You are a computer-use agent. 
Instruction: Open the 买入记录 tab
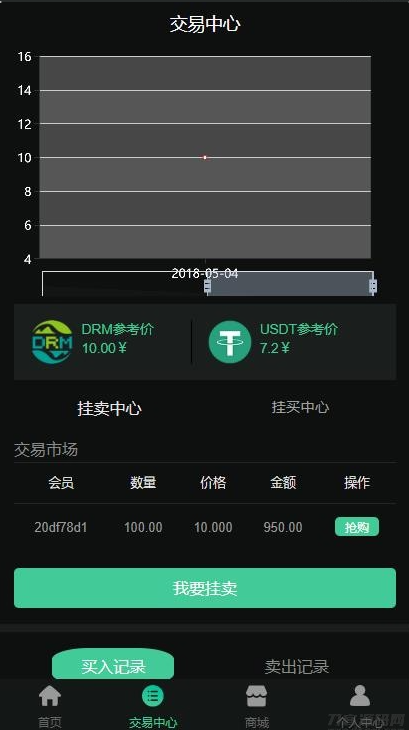click(113, 666)
